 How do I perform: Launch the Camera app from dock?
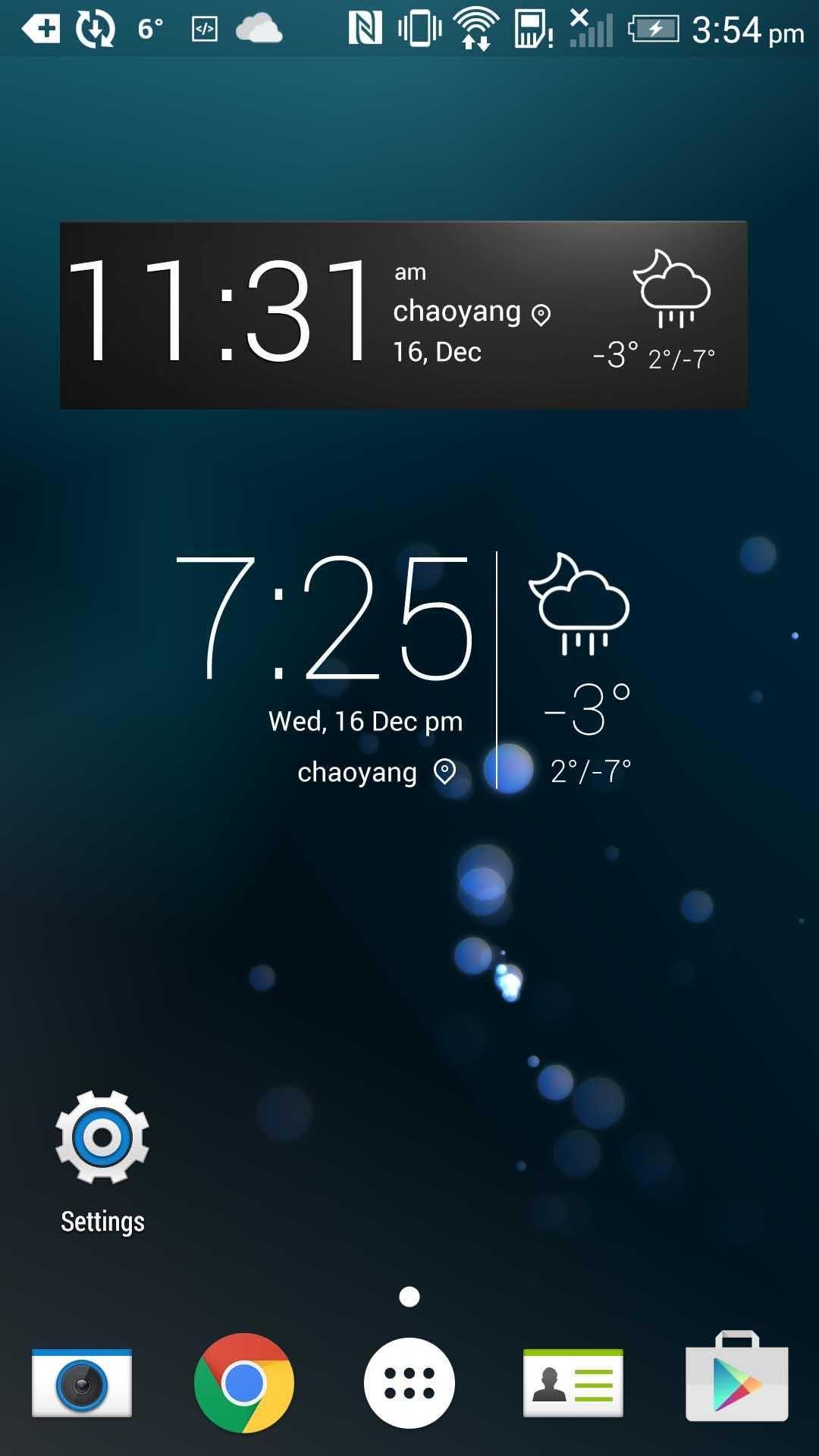82,1383
